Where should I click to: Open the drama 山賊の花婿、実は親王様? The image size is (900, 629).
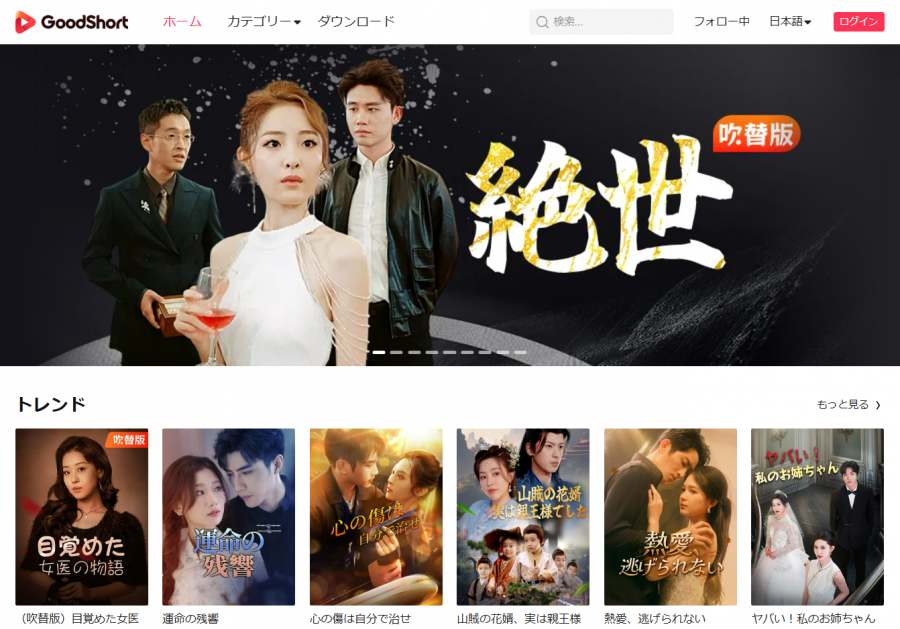(x=523, y=517)
